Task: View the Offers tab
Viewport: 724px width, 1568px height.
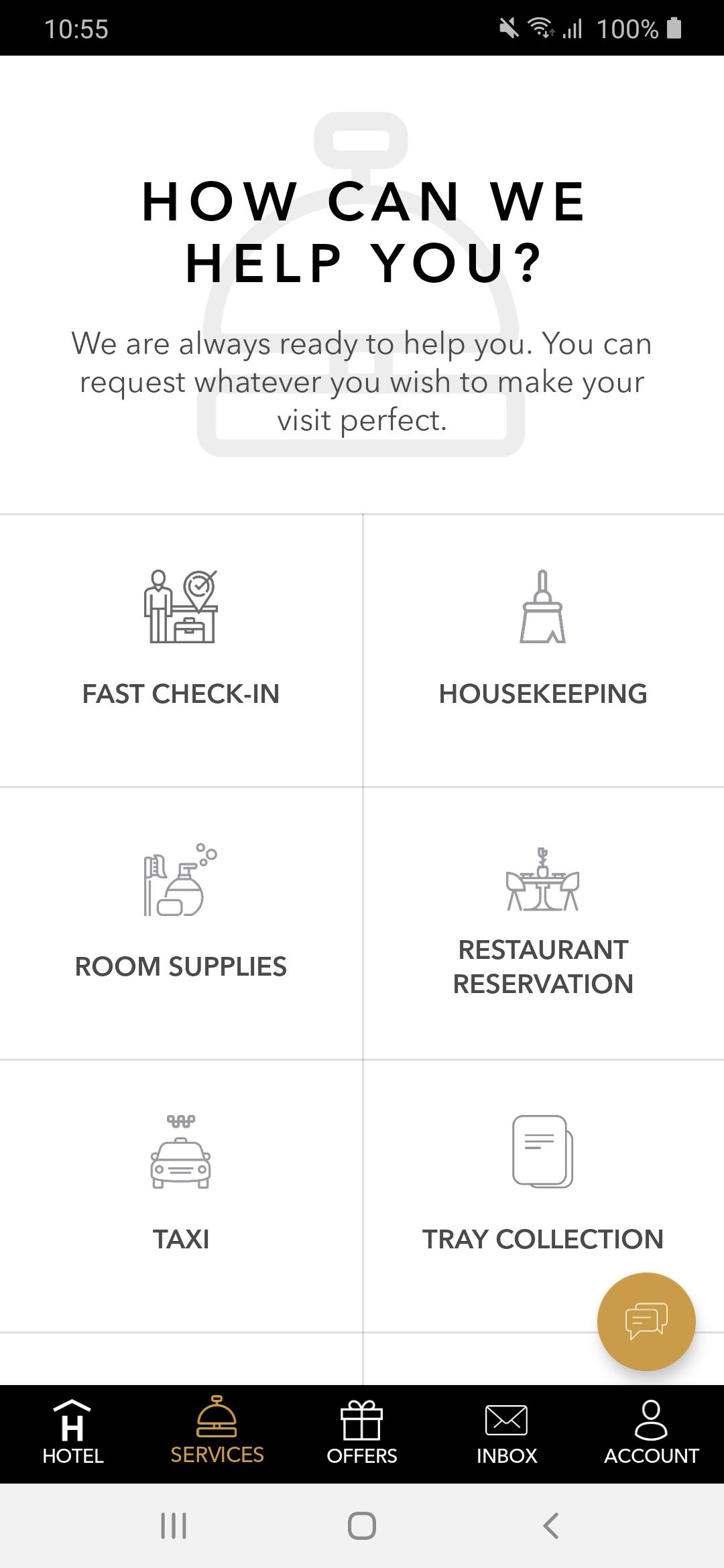Action: click(362, 1434)
